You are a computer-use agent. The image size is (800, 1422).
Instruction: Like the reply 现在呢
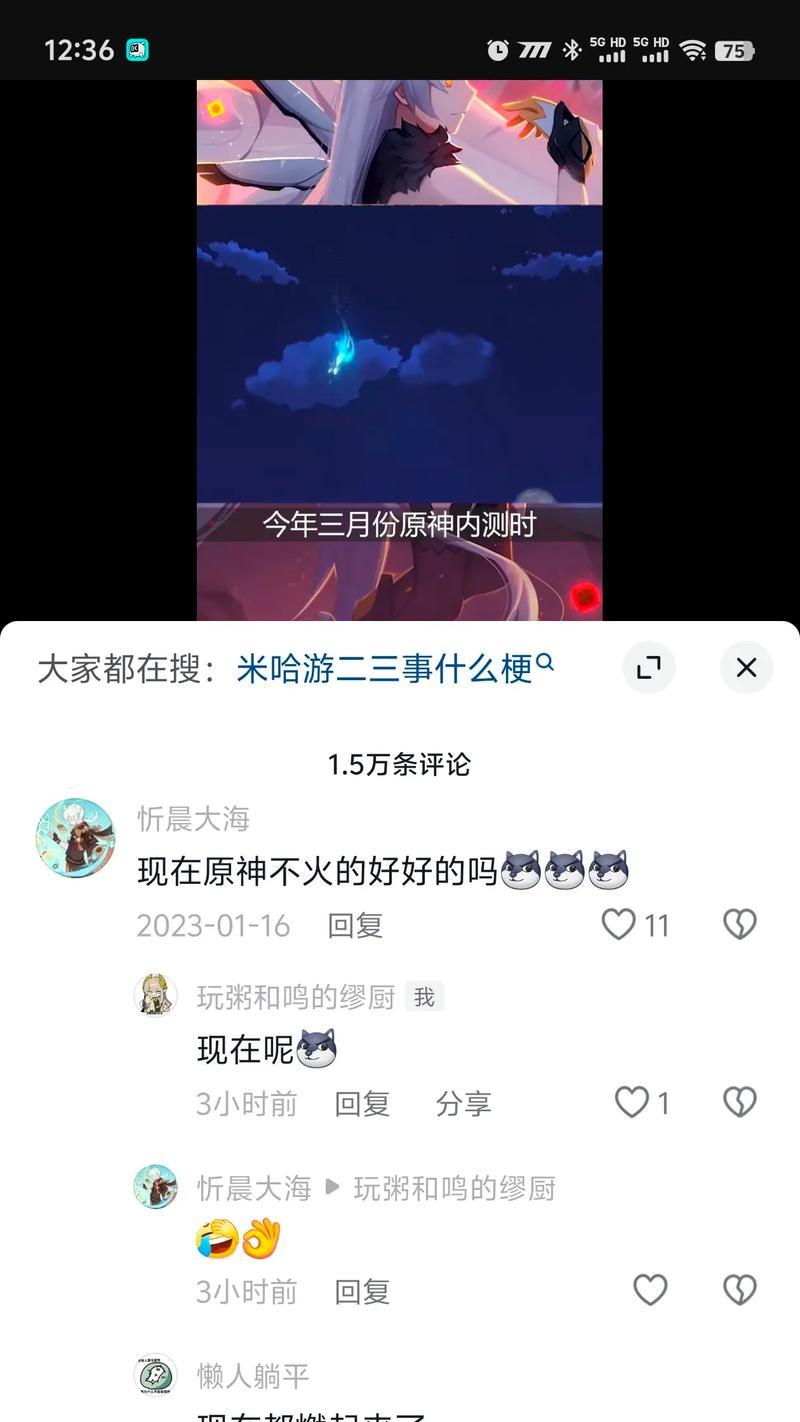[632, 1102]
